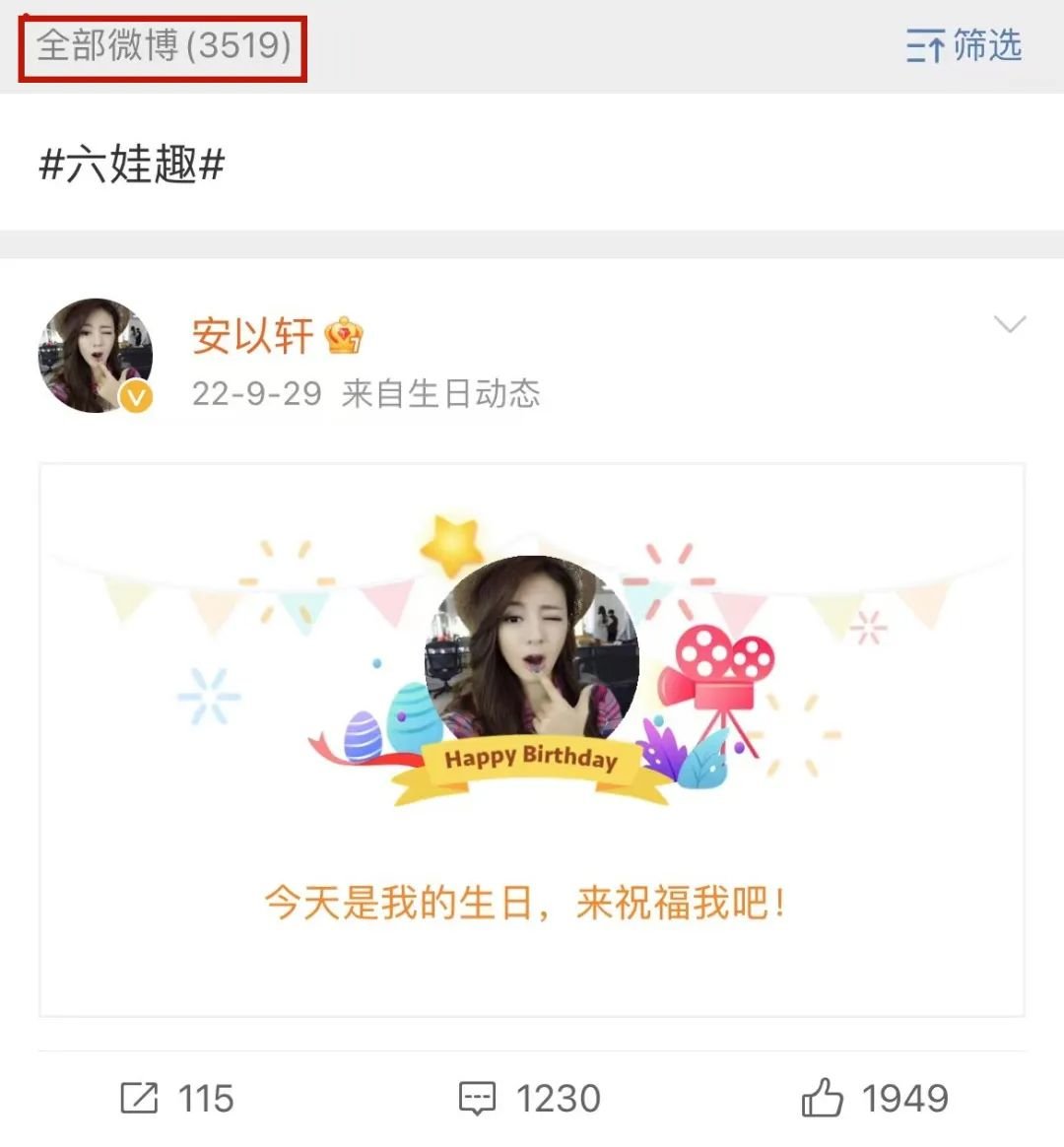The image size is (1064, 1147).
Task: Expand the post options chevron
Action: point(1010,324)
